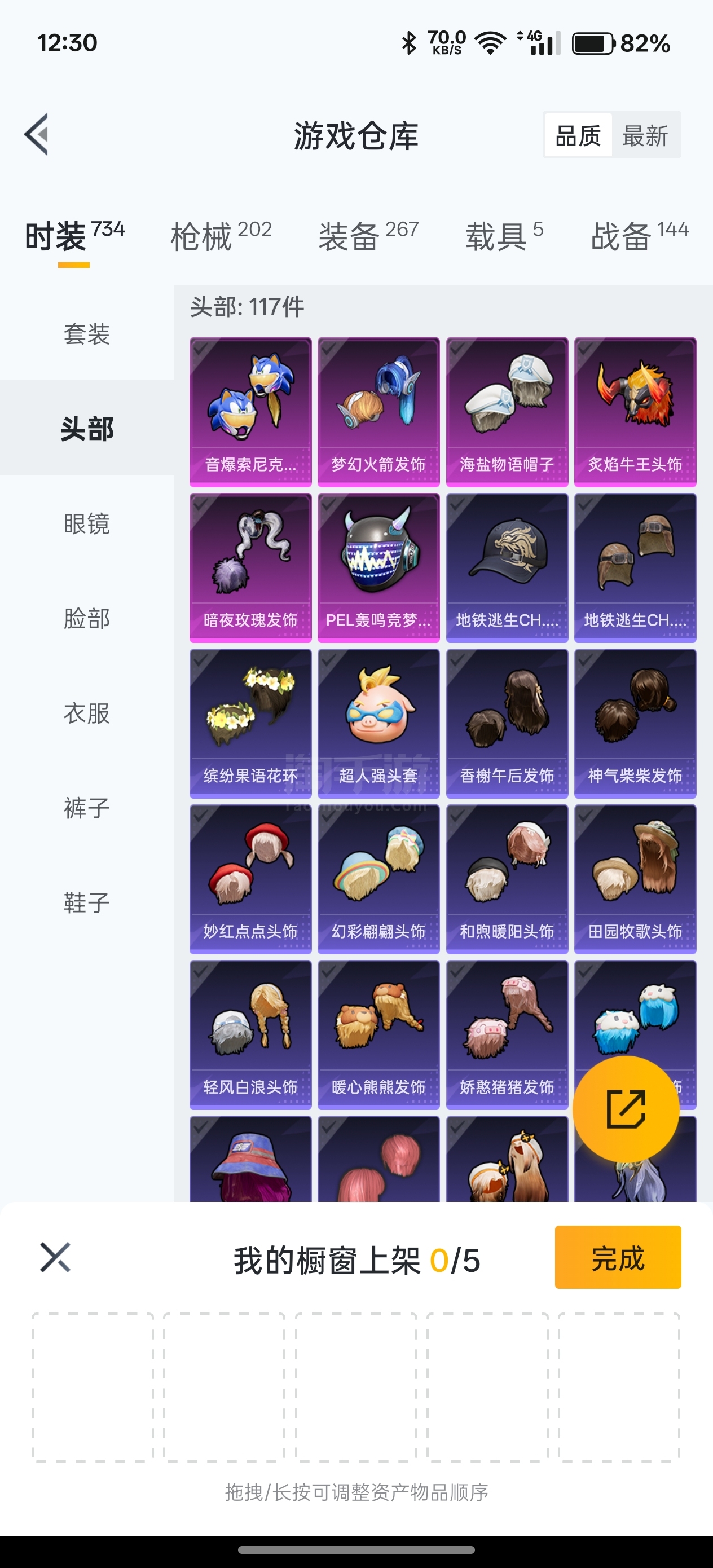Select the 音爆索尼克 headwear item
Image resolution: width=713 pixels, height=1568 pixels.
click(250, 412)
